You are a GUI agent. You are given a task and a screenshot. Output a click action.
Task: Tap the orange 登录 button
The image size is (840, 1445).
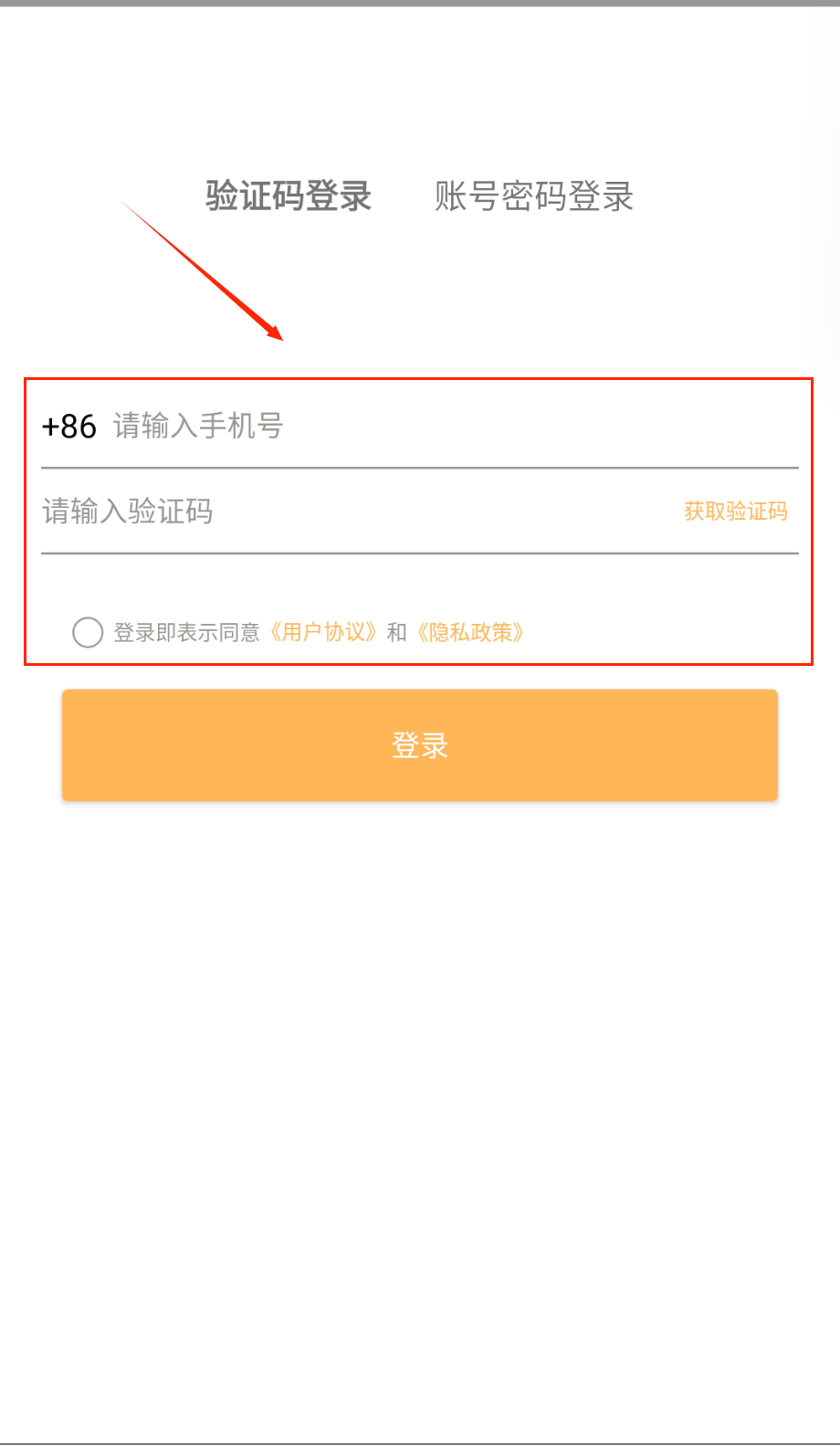click(x=419, y=745)
